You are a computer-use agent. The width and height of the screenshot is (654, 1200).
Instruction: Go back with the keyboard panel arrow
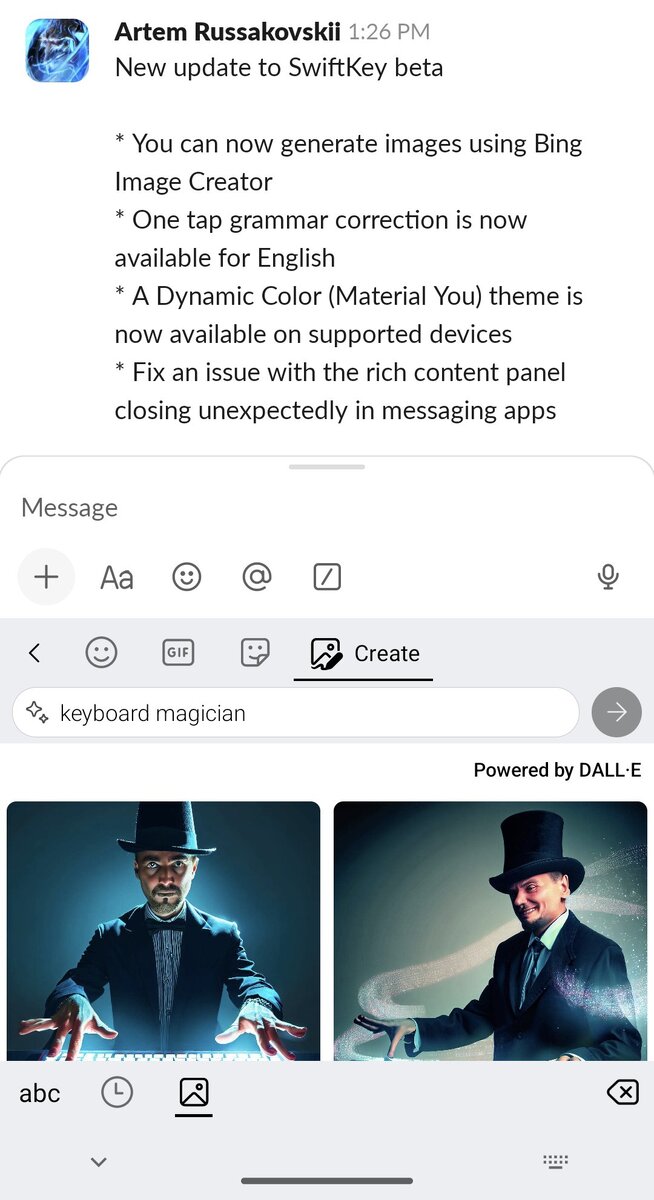[34, 653]
